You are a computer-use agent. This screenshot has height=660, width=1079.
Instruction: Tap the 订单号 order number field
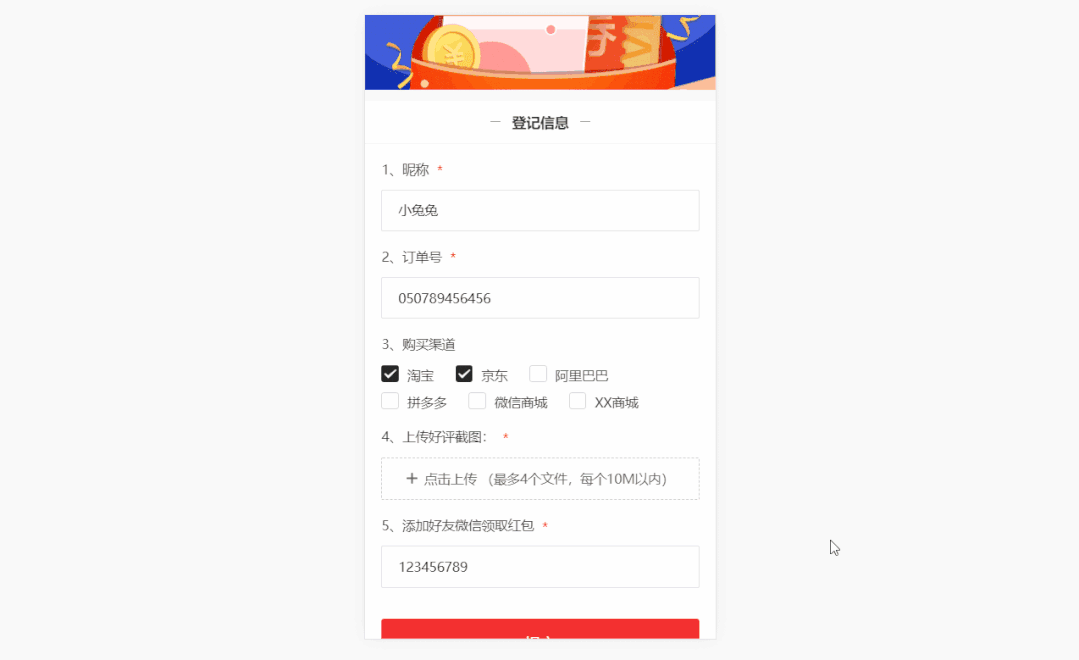pos(540,298)
